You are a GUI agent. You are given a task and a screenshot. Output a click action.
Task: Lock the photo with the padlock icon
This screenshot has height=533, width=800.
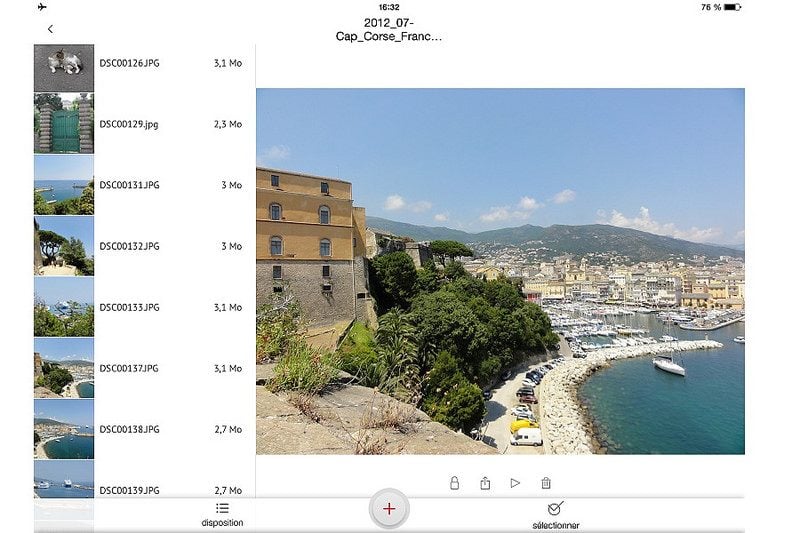tap(454, 483)
